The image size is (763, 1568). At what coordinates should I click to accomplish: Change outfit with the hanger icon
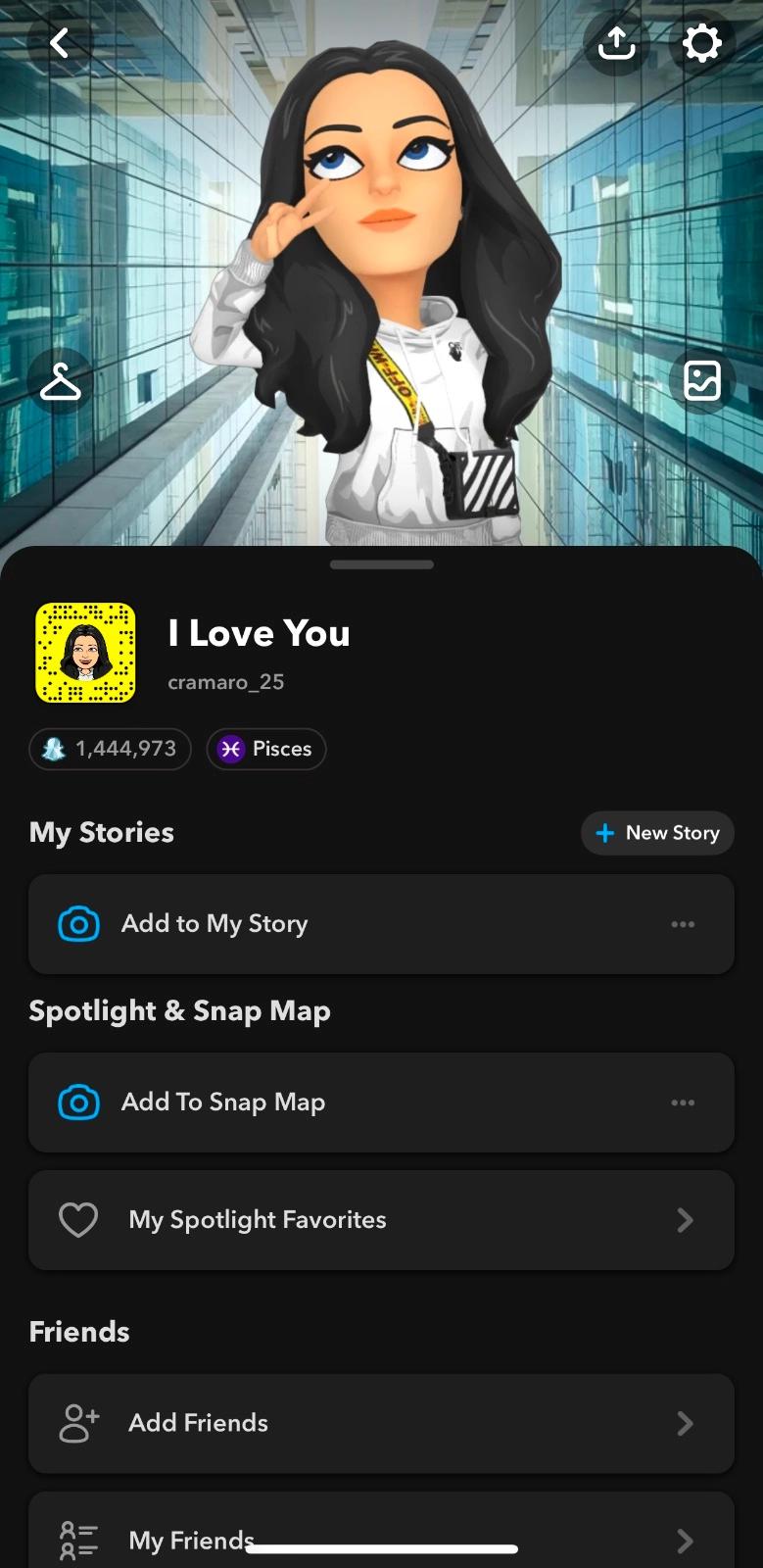(61, 381)
